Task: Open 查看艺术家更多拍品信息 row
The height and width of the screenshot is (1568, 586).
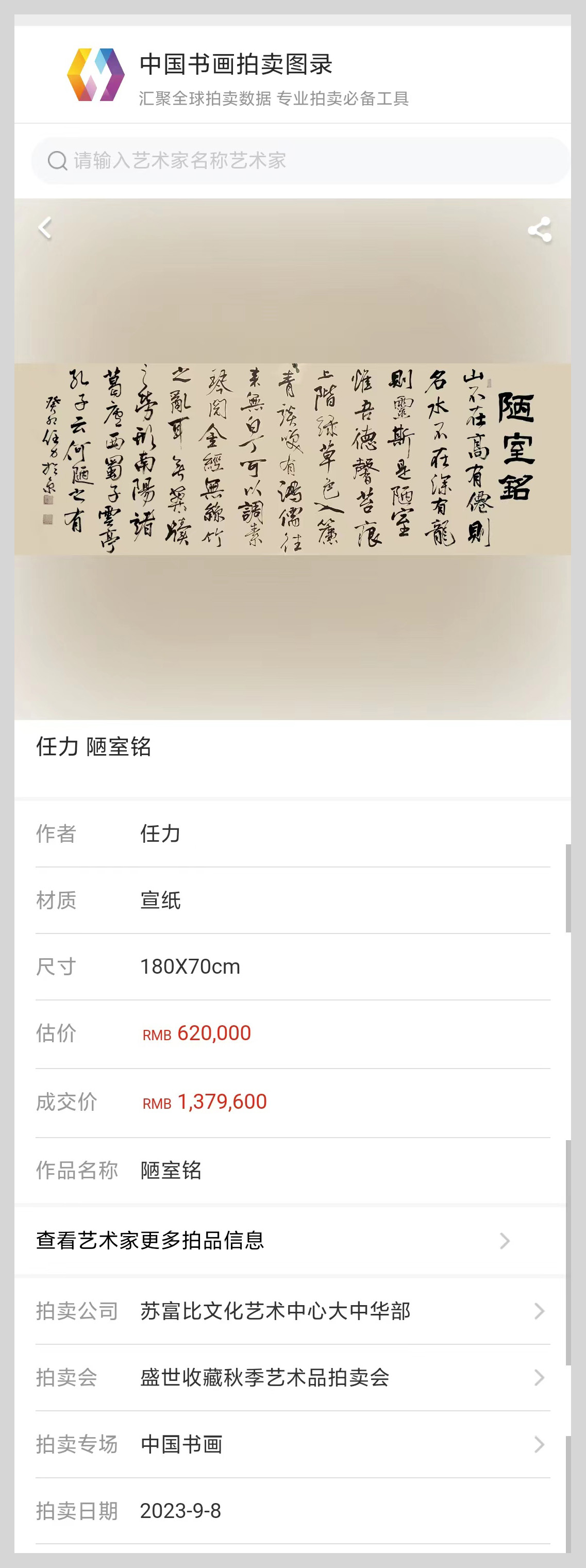Action: (274, 1240)
